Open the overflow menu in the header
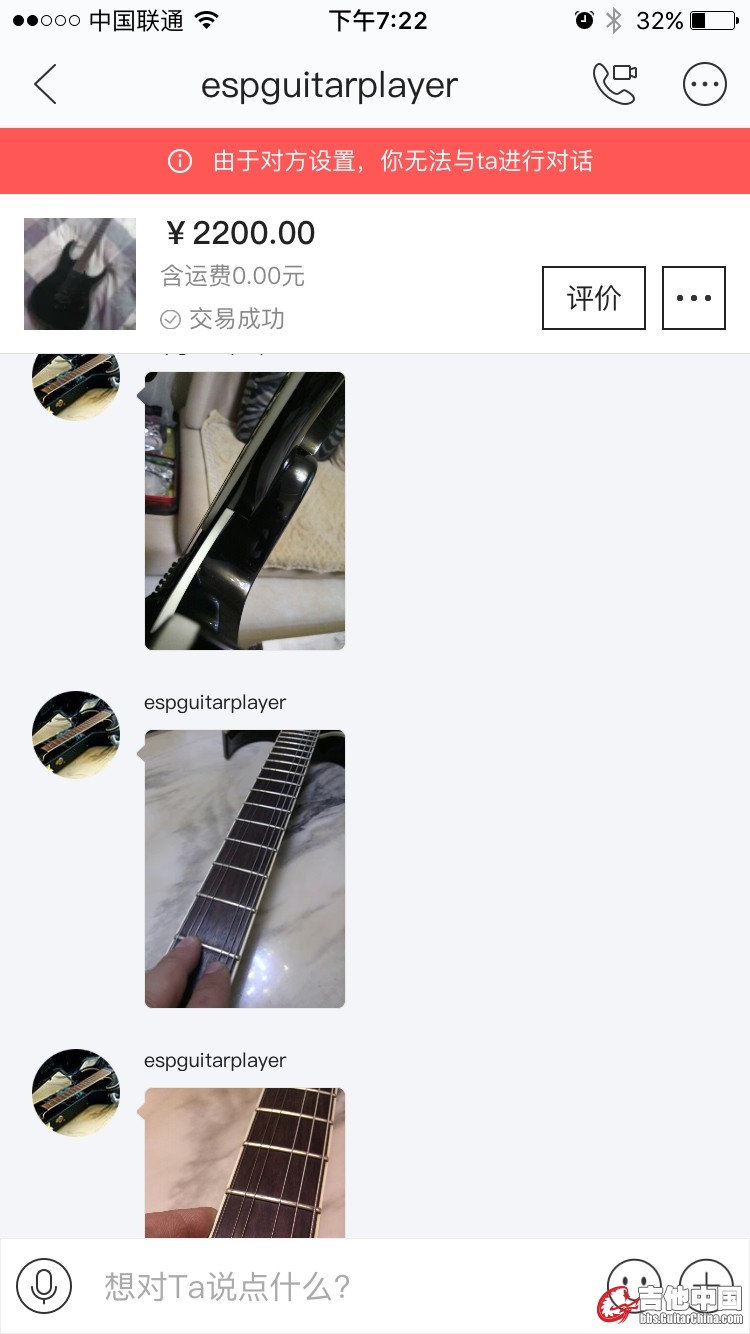The height and width of the screenshot is (1334, 750). click(704, 85)
